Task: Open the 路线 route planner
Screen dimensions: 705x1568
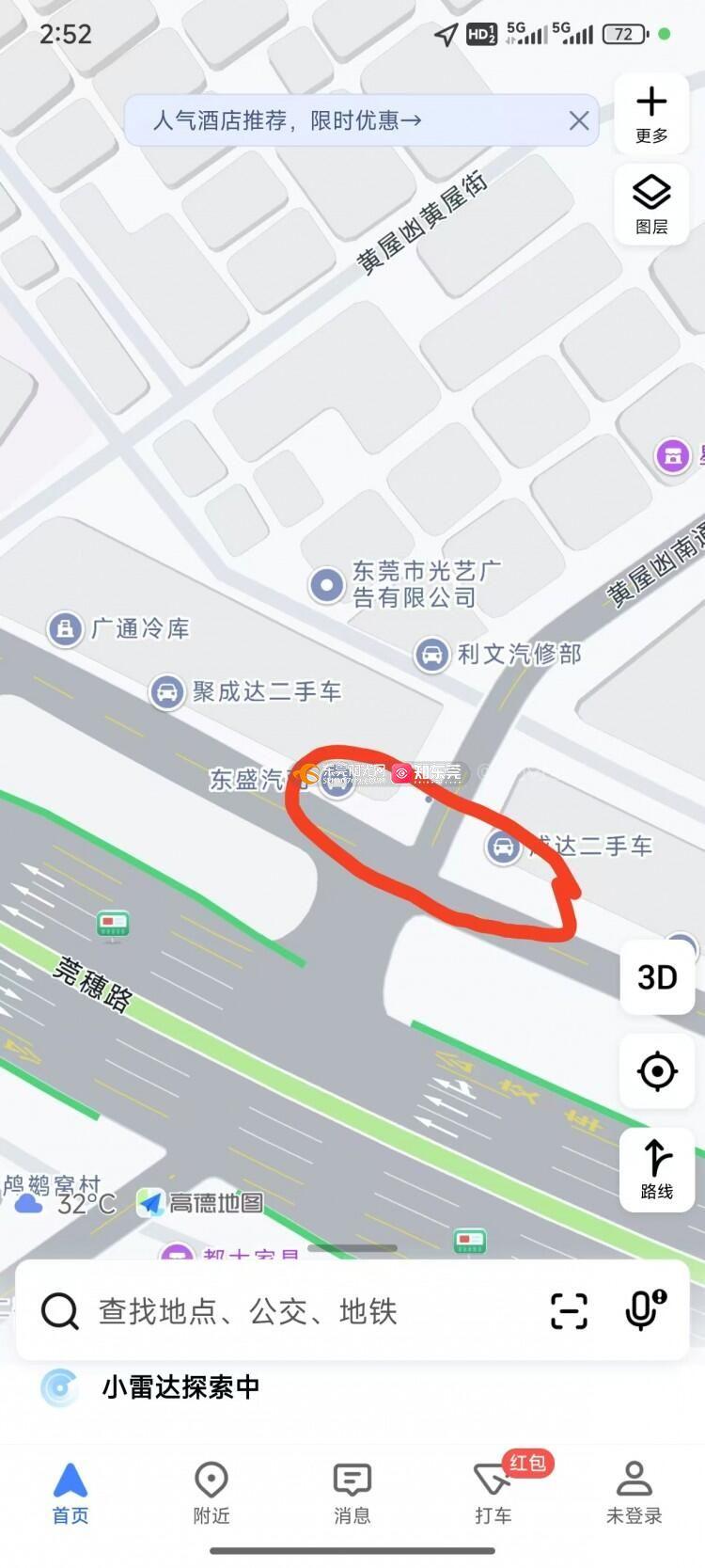Action: pos(657,1169)
